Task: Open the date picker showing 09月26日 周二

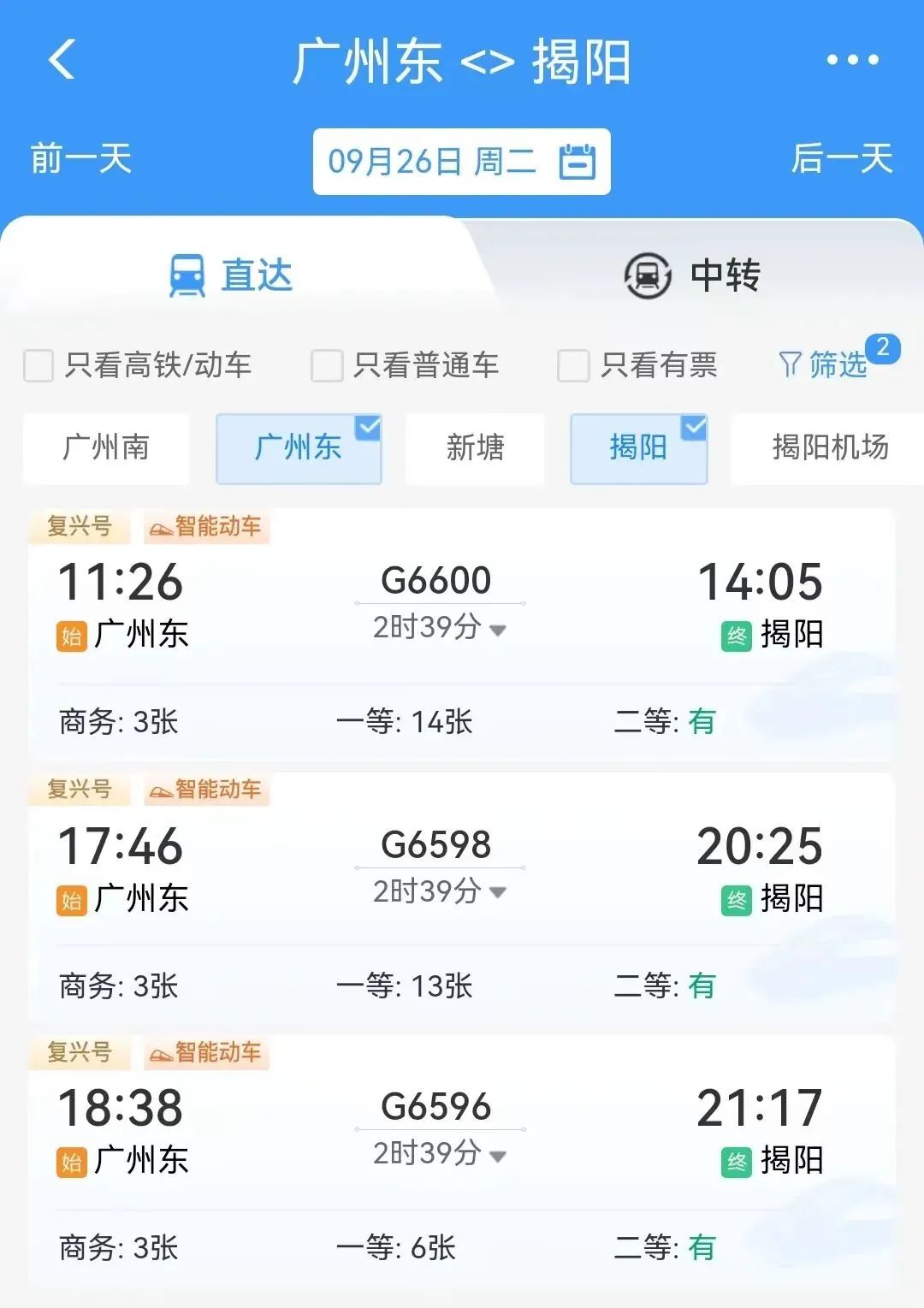Action: pos(461,162)
